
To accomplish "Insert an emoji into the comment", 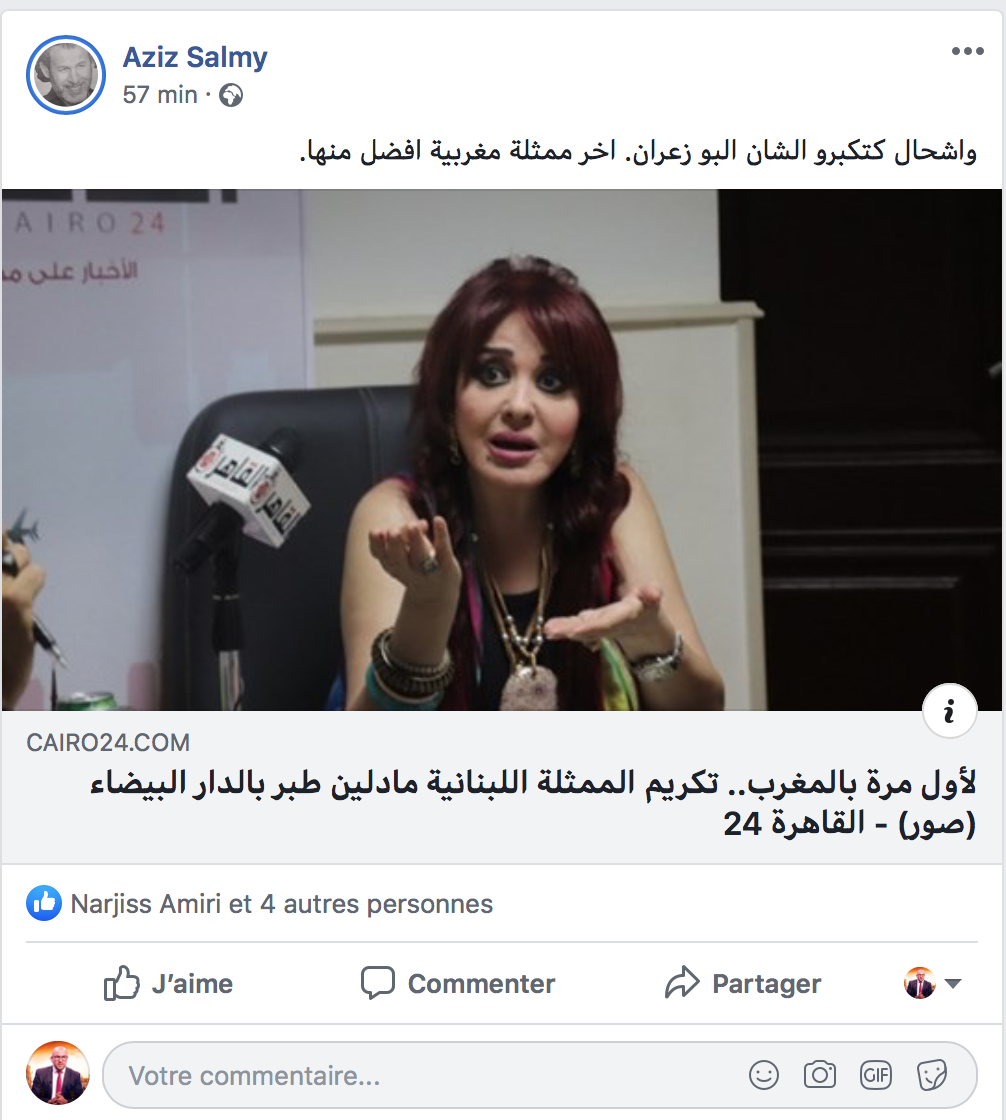I will [x=764, y=1075].
